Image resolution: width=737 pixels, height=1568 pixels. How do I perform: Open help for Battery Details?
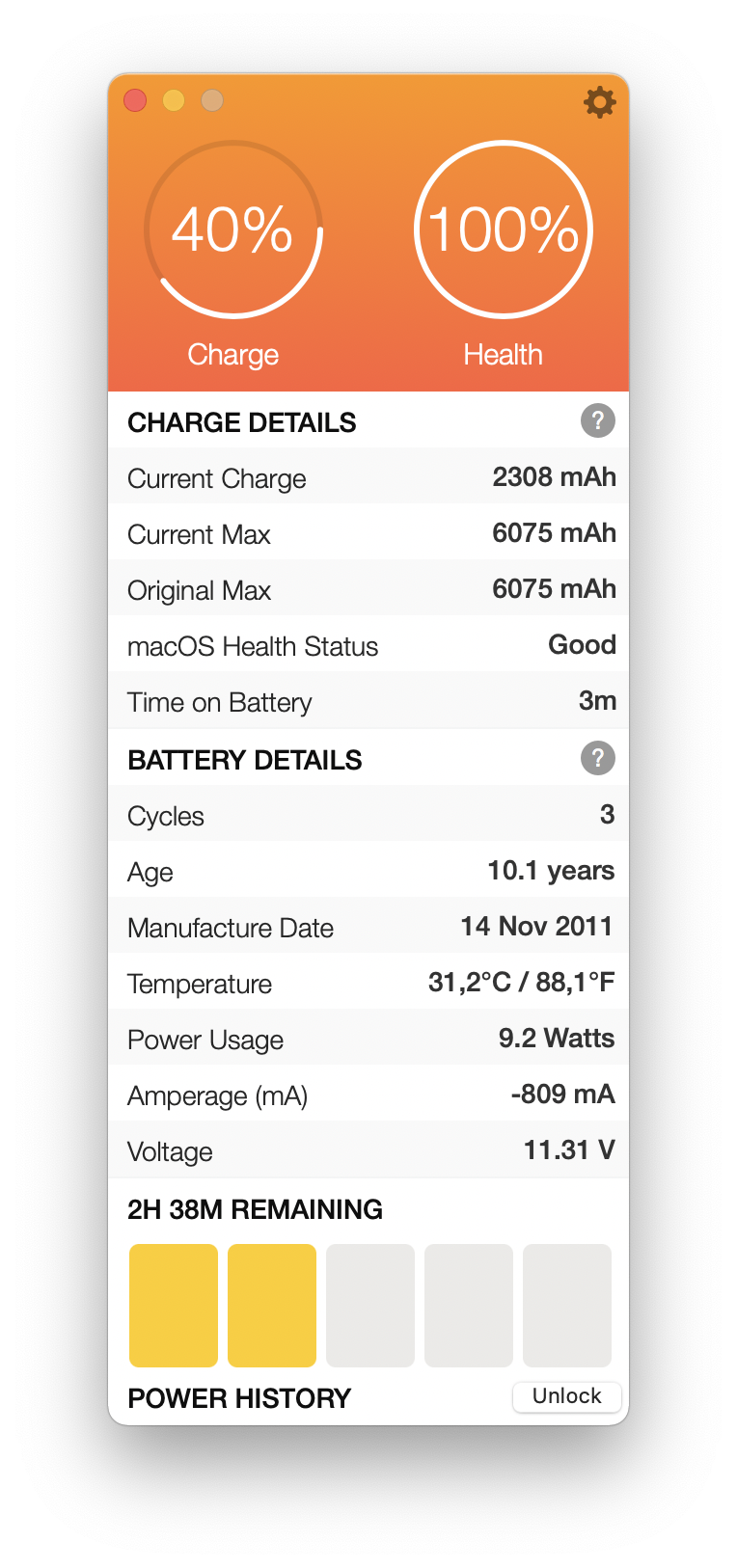click(x=597, y=758)
